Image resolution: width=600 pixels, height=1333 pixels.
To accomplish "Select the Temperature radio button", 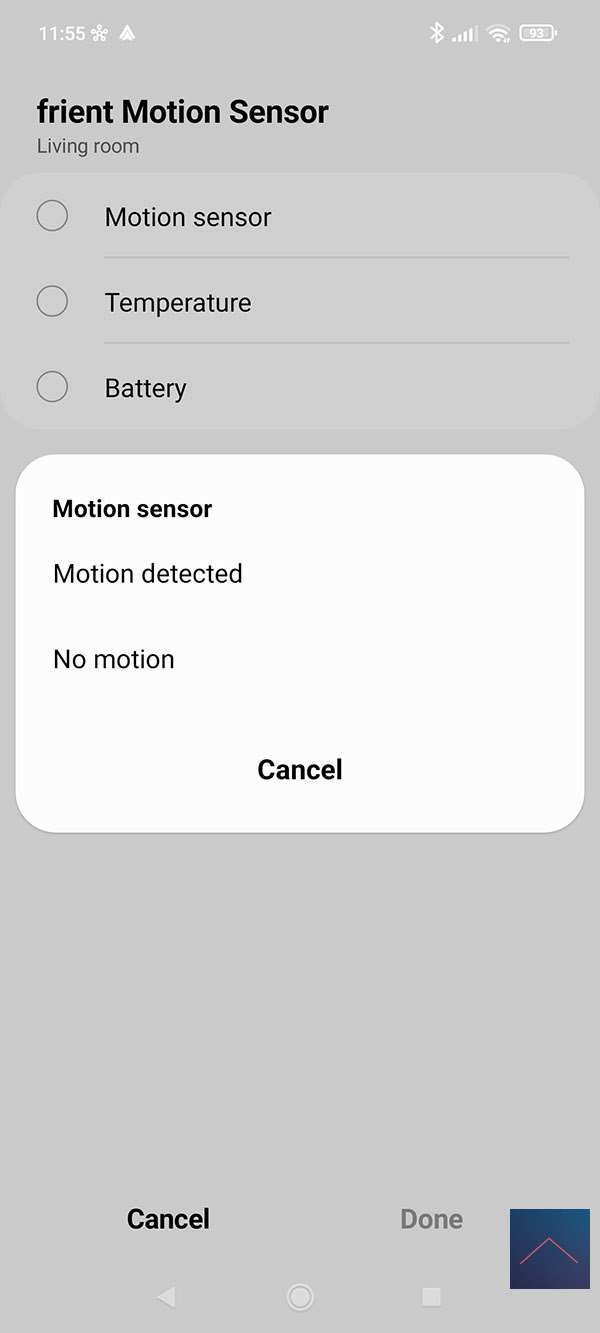I will coord(52,302).
